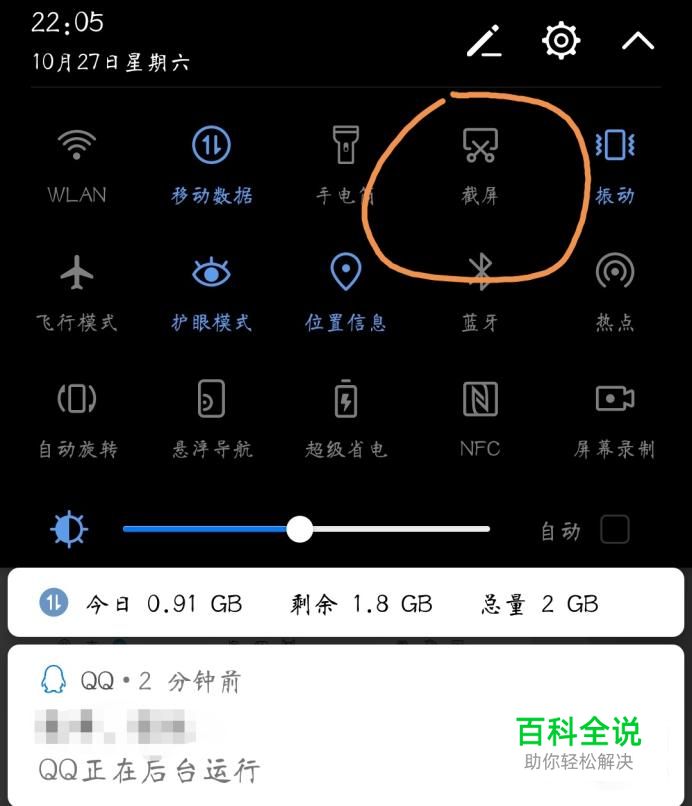The height and width of the screenshot is (806, 692).
Task: Open system settings gear
Action: tap(561, 41)
